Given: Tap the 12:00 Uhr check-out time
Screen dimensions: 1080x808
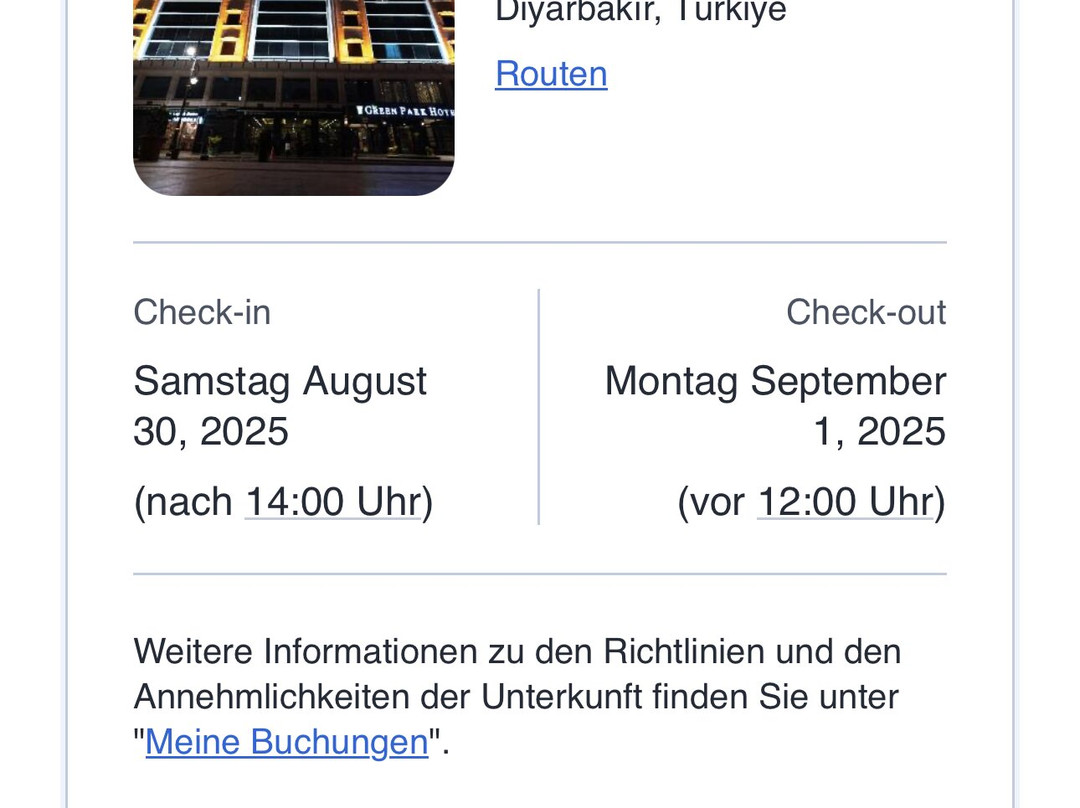Looking at the screenshot, I should (845, 502).
